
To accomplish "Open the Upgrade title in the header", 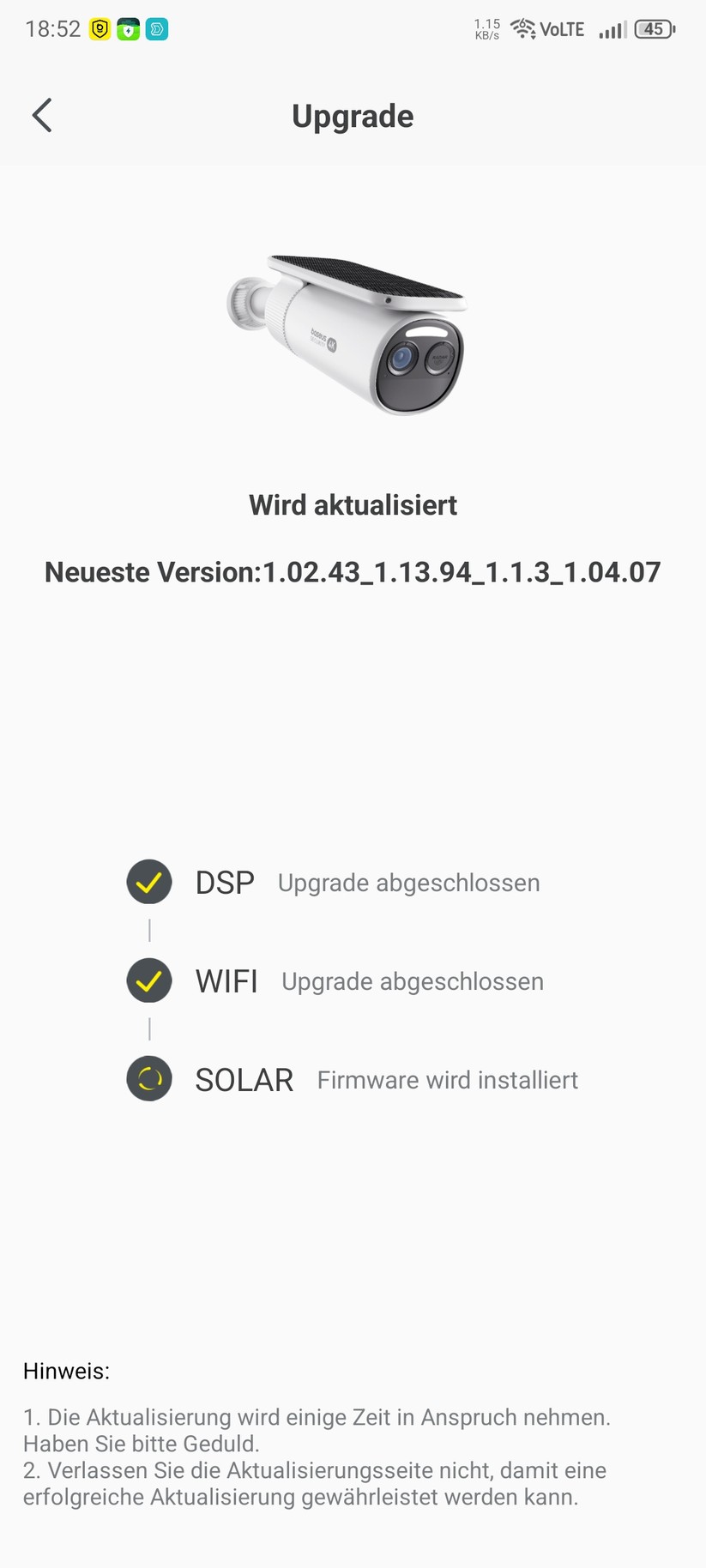I will [x=353, y=115].
